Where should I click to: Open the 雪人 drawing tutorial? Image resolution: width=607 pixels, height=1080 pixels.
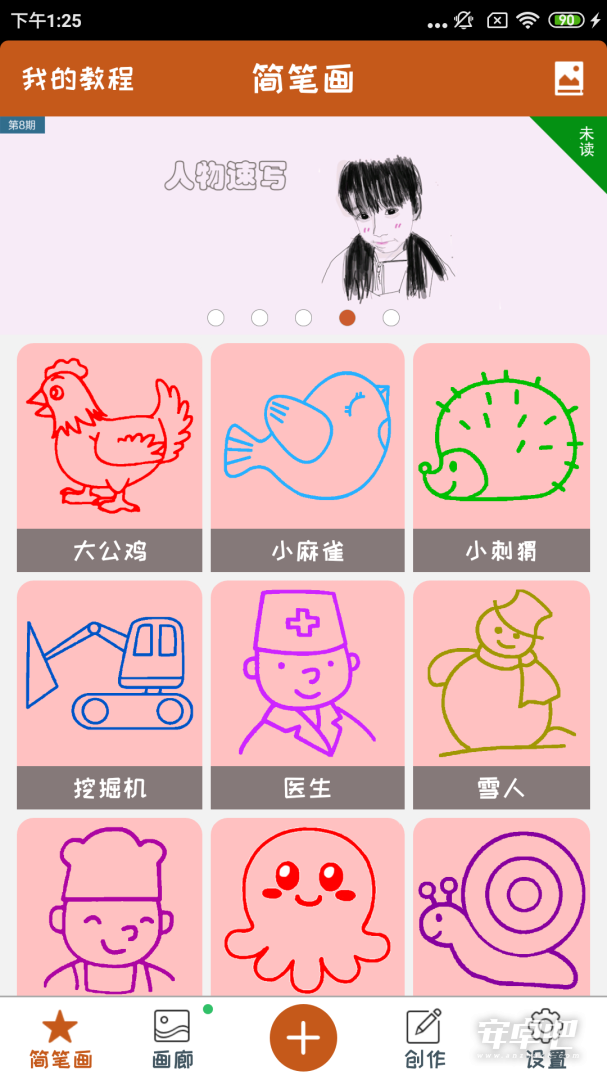[x=502, y=694]
